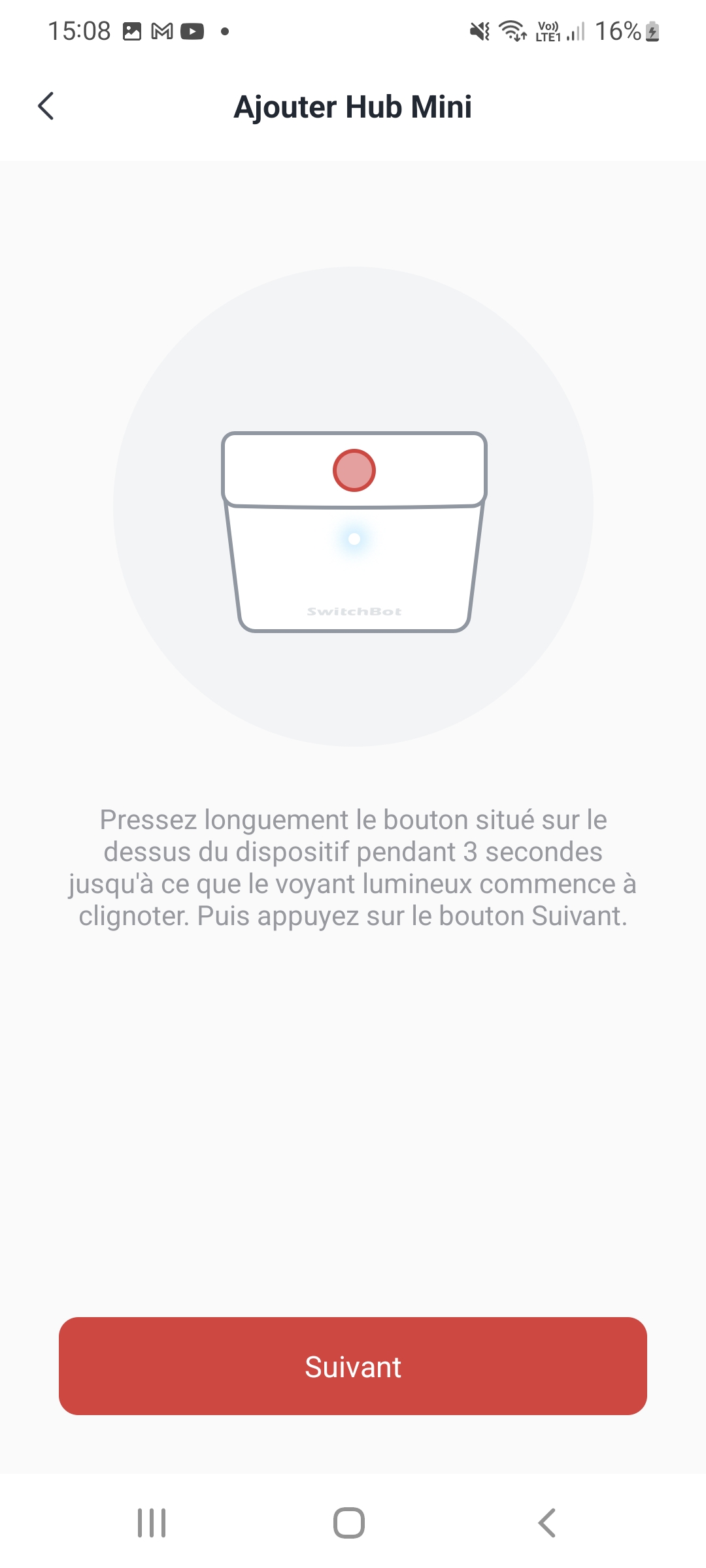Tap the system back button
The image size is (706, 1568).
click(x=546, y=1523)
